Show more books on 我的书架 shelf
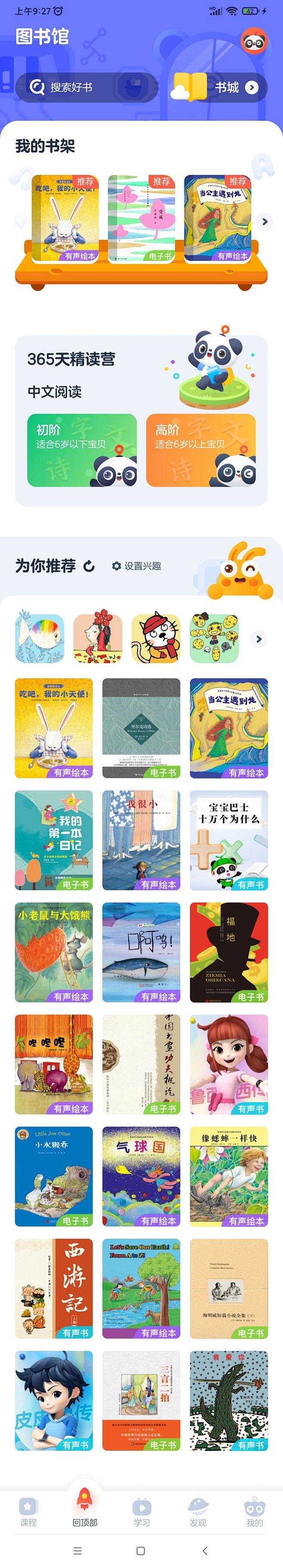Screen dimensions: 283x1568 (264, 222)
